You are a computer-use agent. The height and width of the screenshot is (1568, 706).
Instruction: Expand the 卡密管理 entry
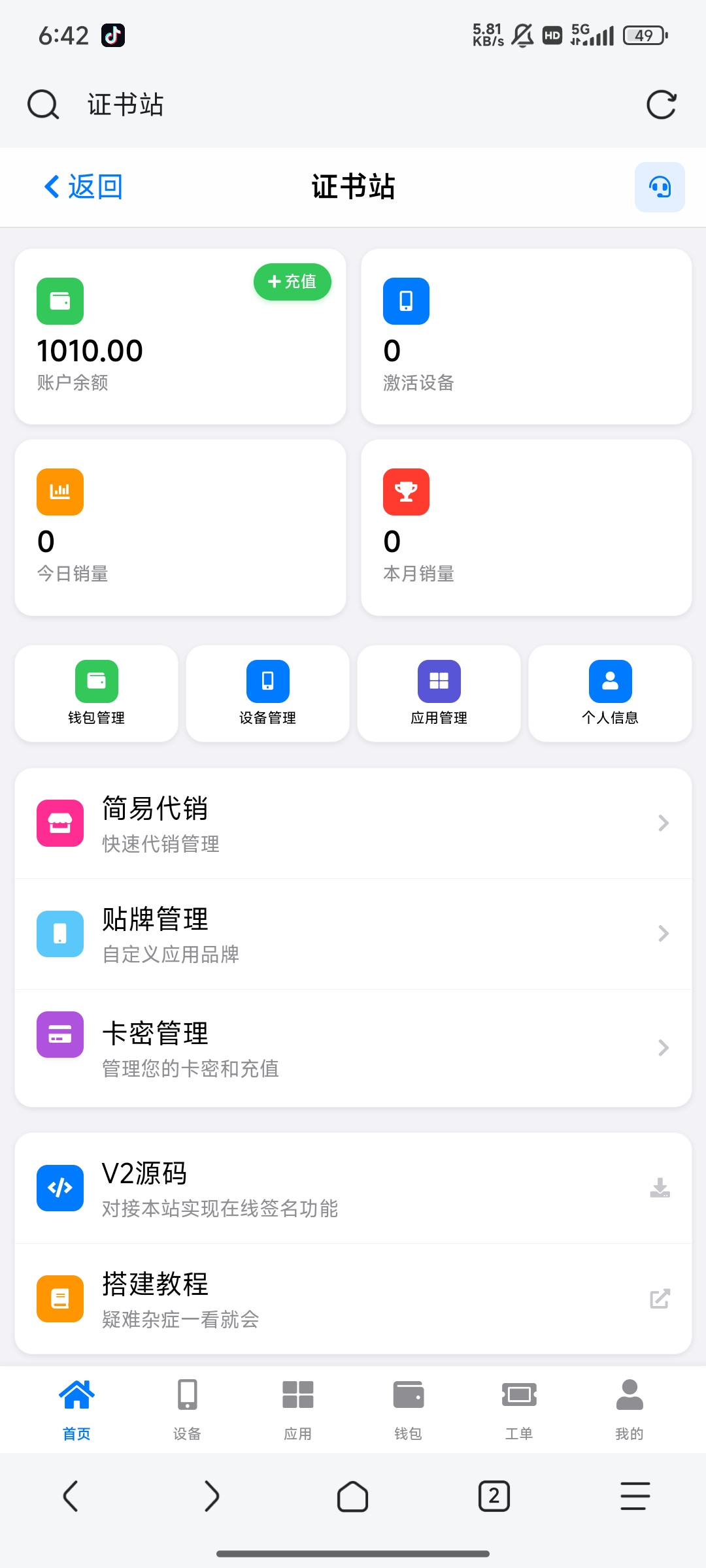coord(663,1048)
